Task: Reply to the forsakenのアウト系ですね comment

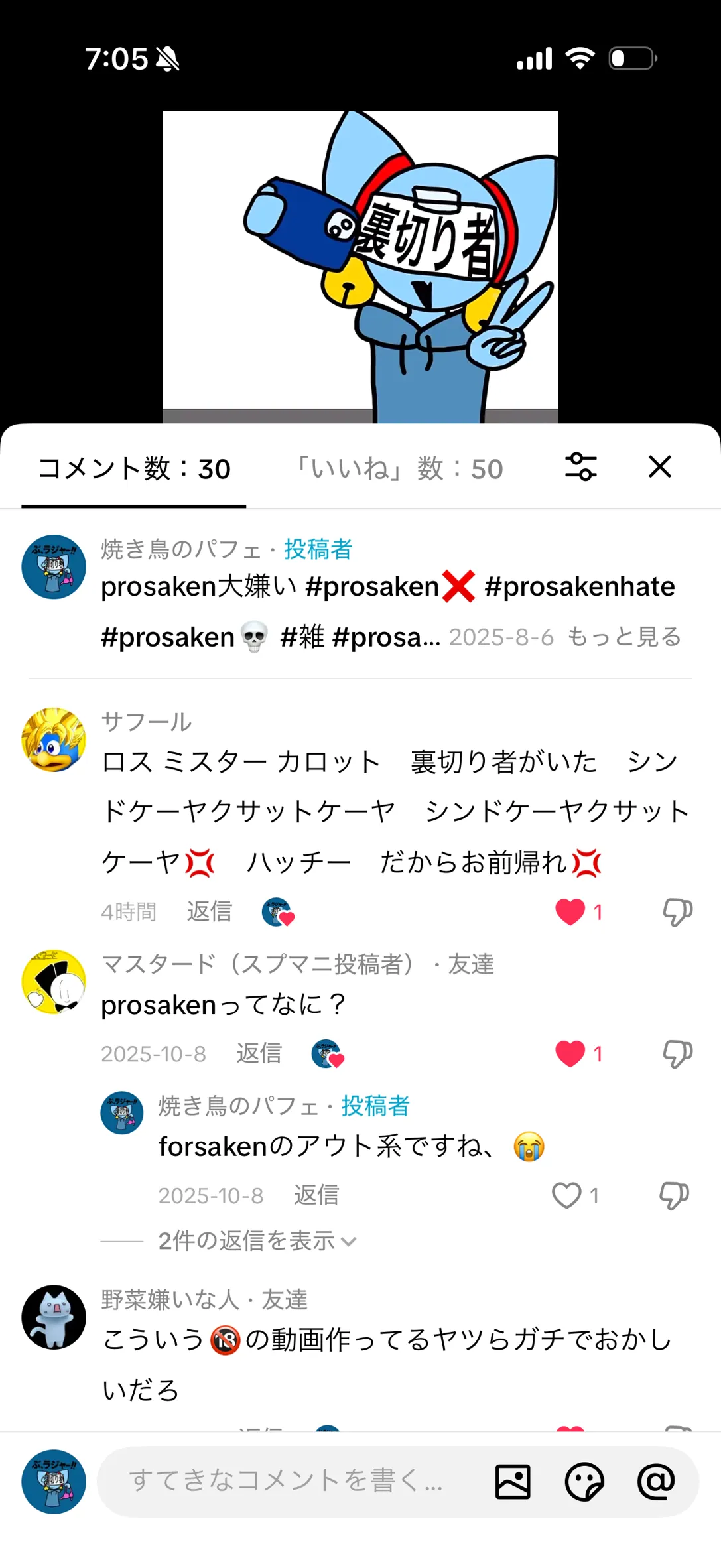Action: tap(316, 1195)
